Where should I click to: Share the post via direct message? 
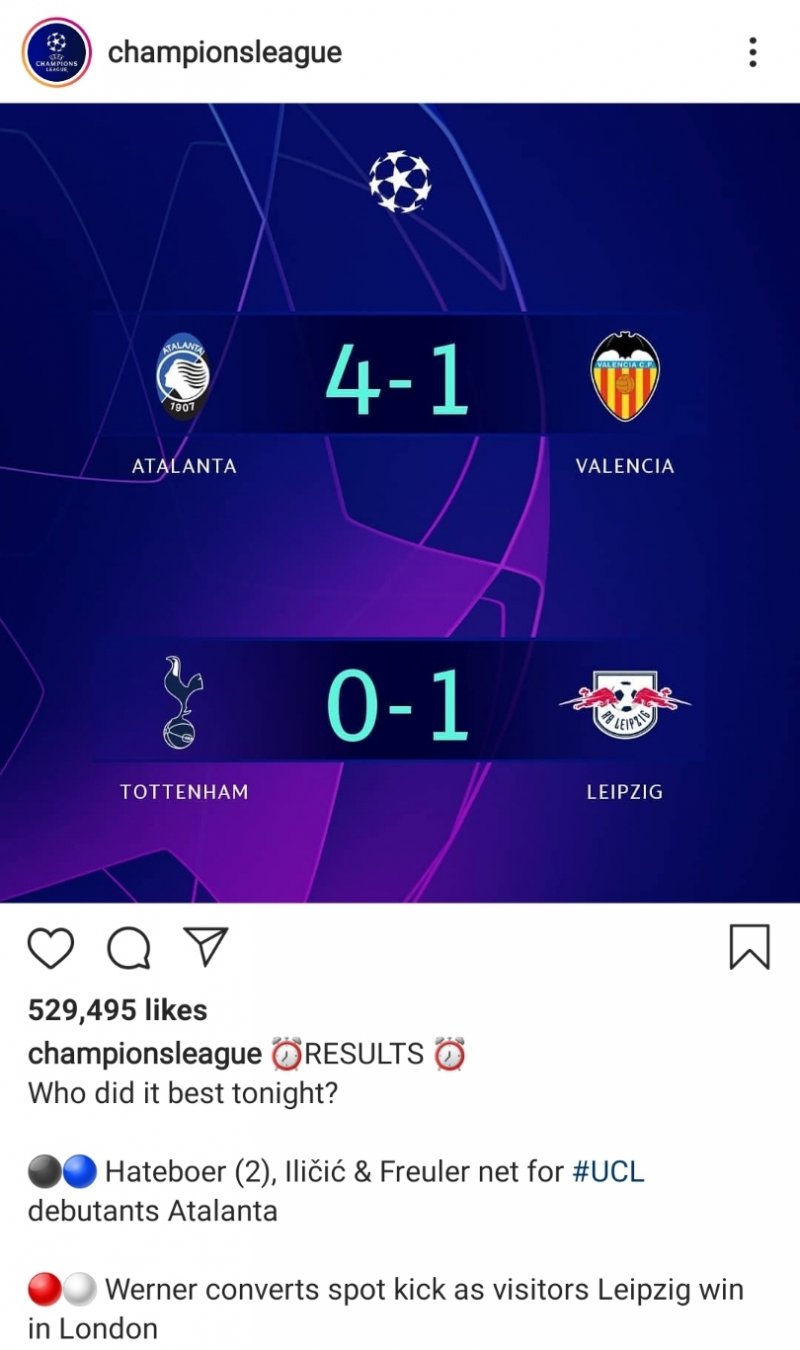207,947
